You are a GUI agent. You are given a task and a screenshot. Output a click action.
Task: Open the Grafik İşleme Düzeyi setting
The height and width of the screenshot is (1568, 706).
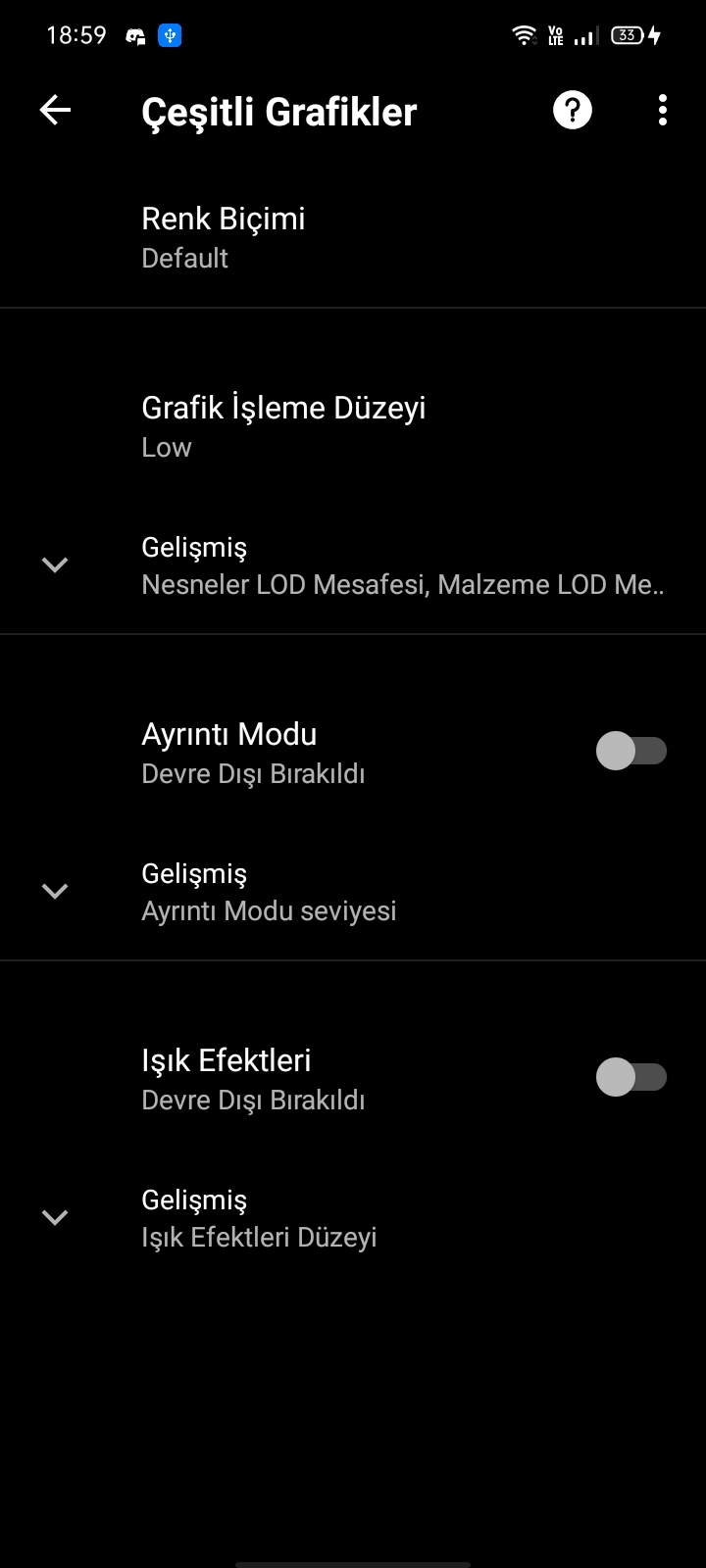point(353,426)
